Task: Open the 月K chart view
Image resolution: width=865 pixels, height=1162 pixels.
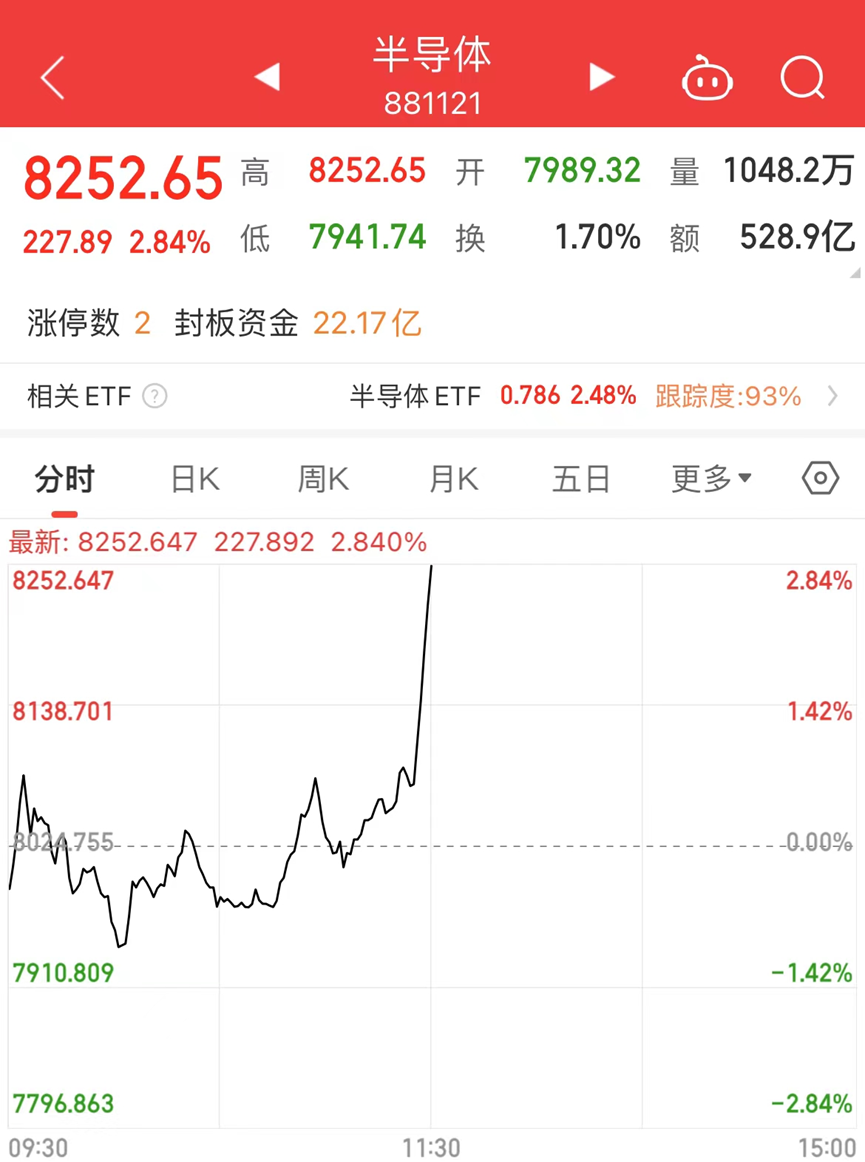Action: tap(452, 478)
